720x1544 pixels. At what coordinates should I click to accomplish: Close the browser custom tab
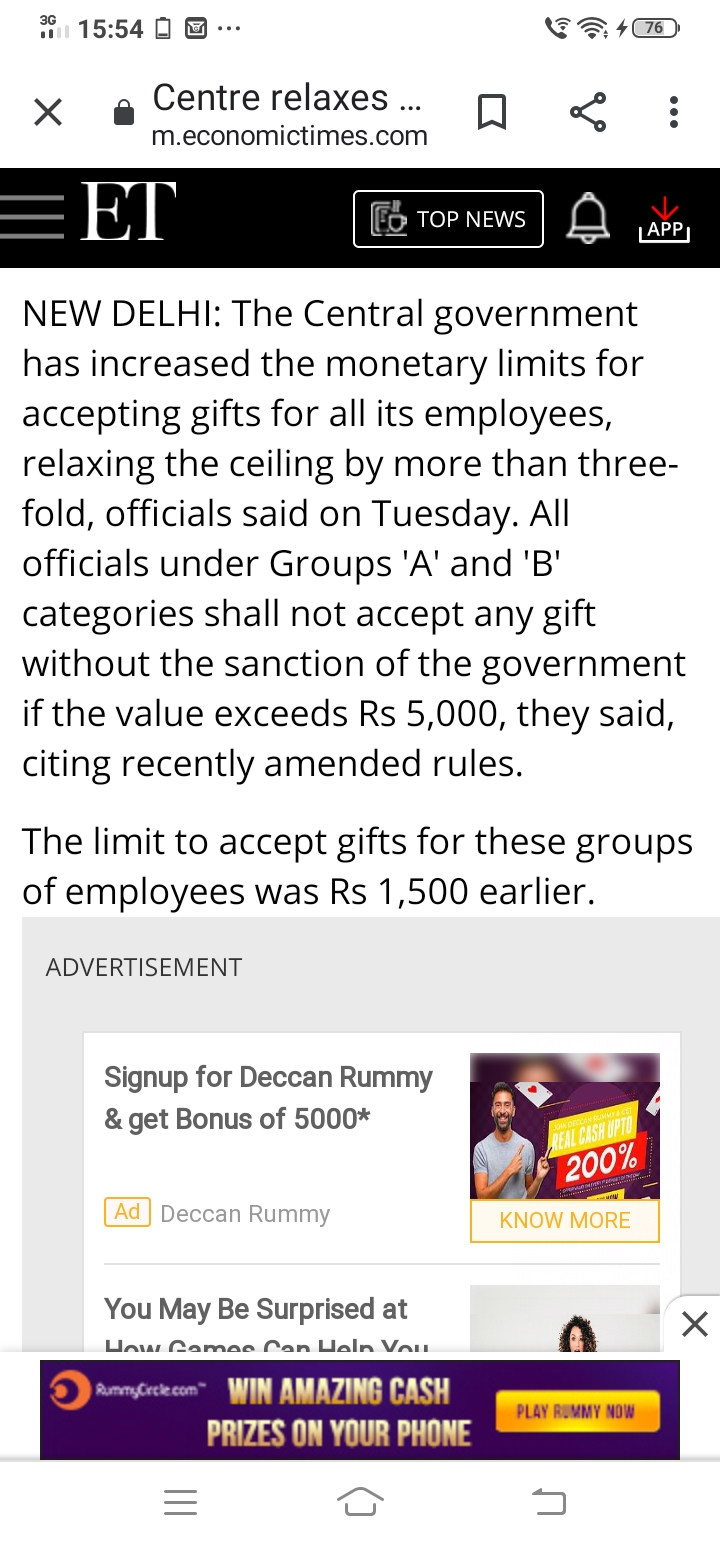pos(47,113)
